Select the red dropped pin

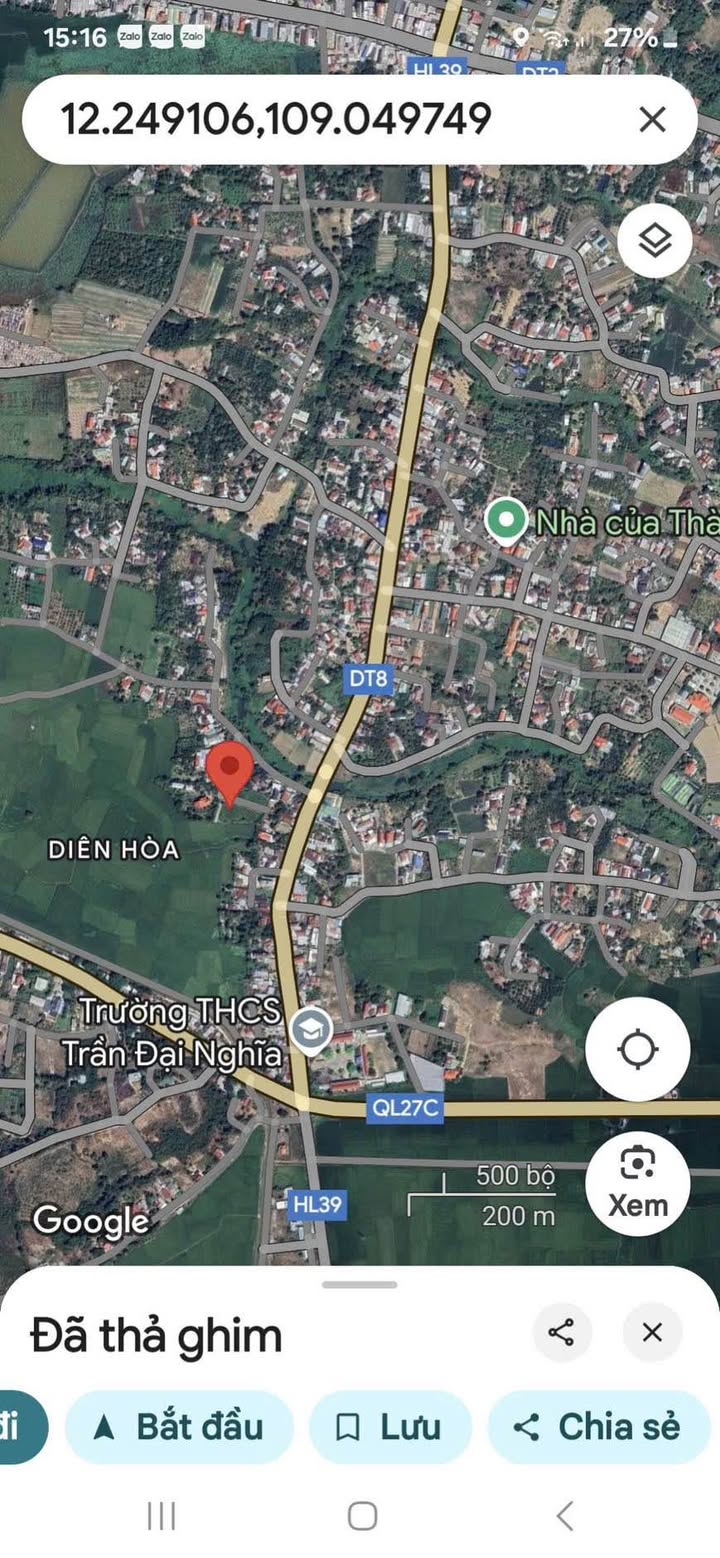[x=231, y=775]
